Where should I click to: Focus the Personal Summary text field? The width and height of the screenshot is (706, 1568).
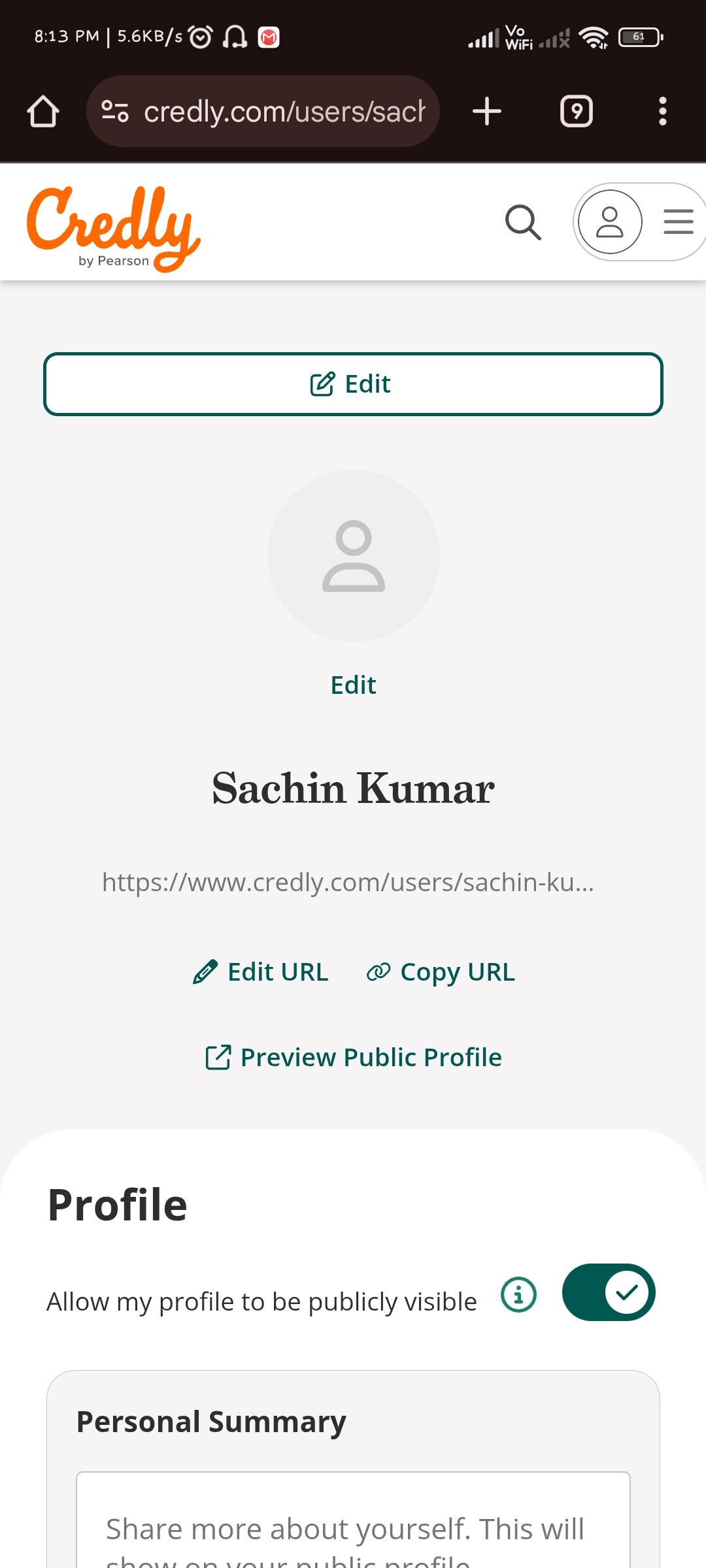tap(353, 1522)
